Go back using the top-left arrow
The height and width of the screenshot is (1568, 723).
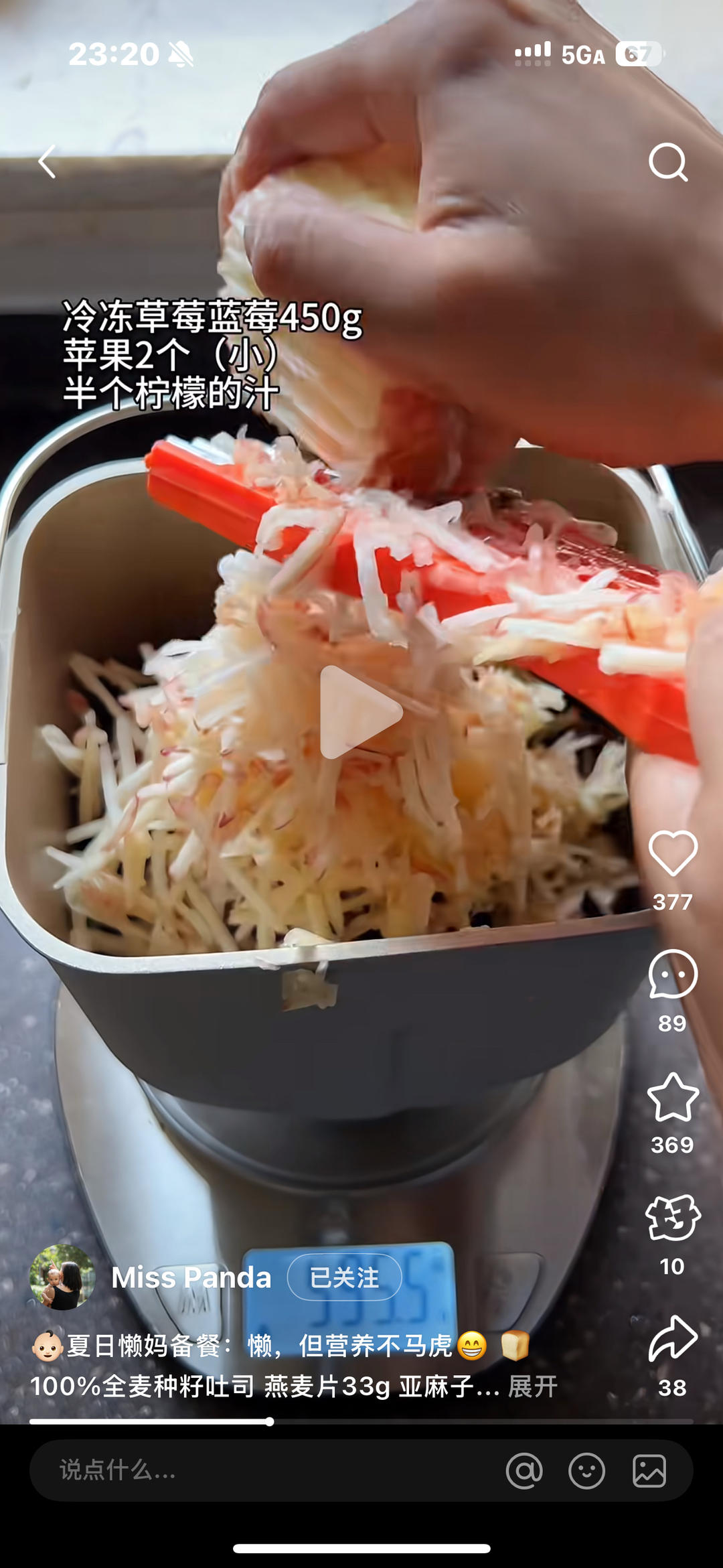click(x=47, y=162)
